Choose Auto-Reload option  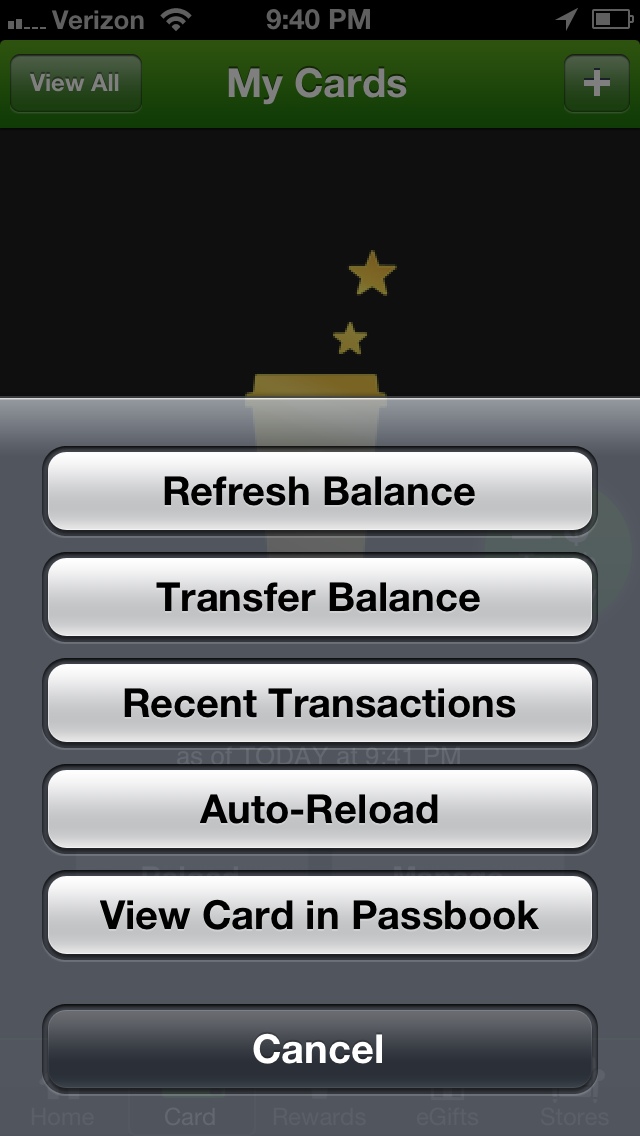[x=319, y=809]
